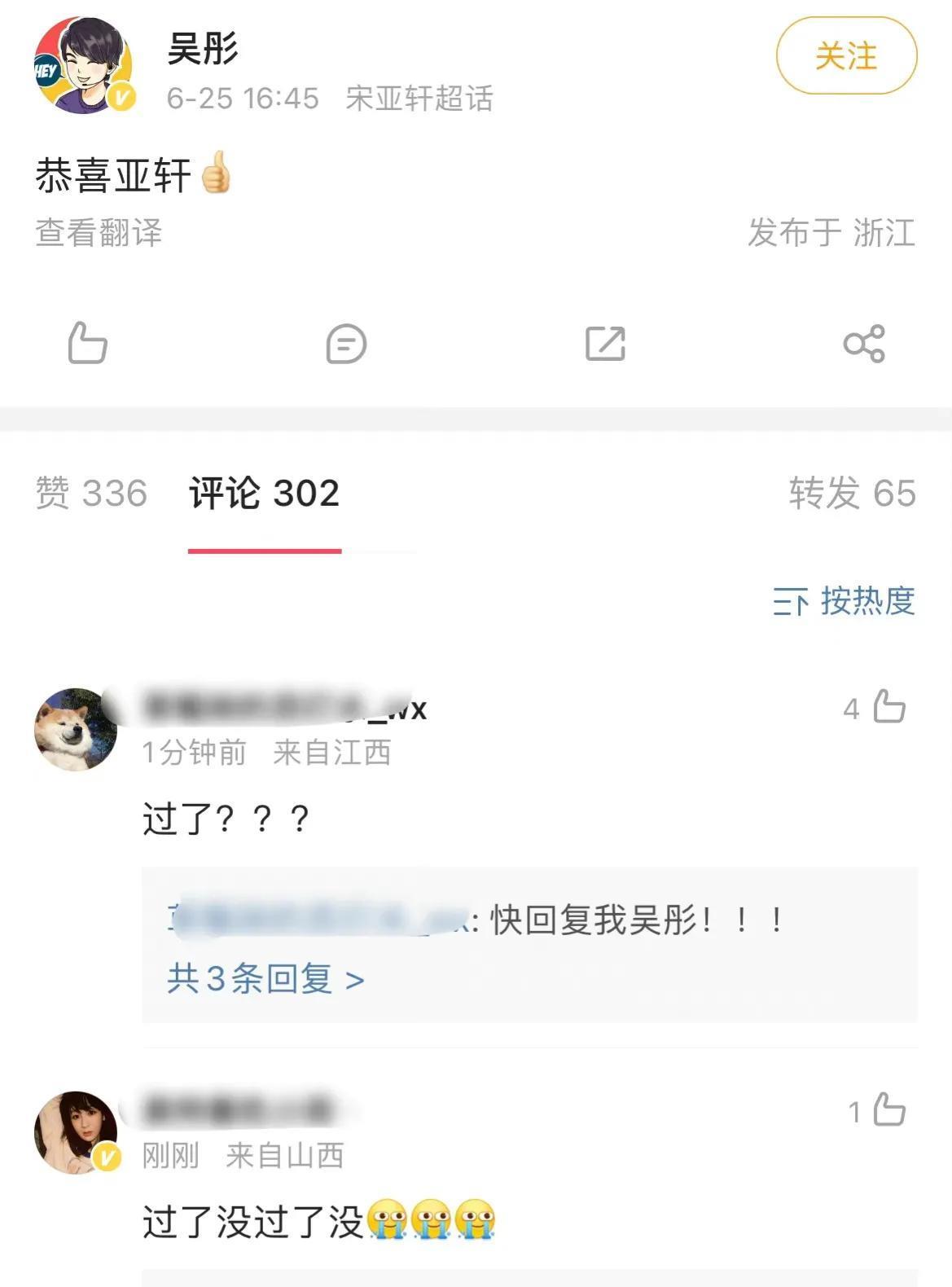Screen dimensions: 952x1287
Task: Open the comment icon under the post
Action: pos(346,343)
